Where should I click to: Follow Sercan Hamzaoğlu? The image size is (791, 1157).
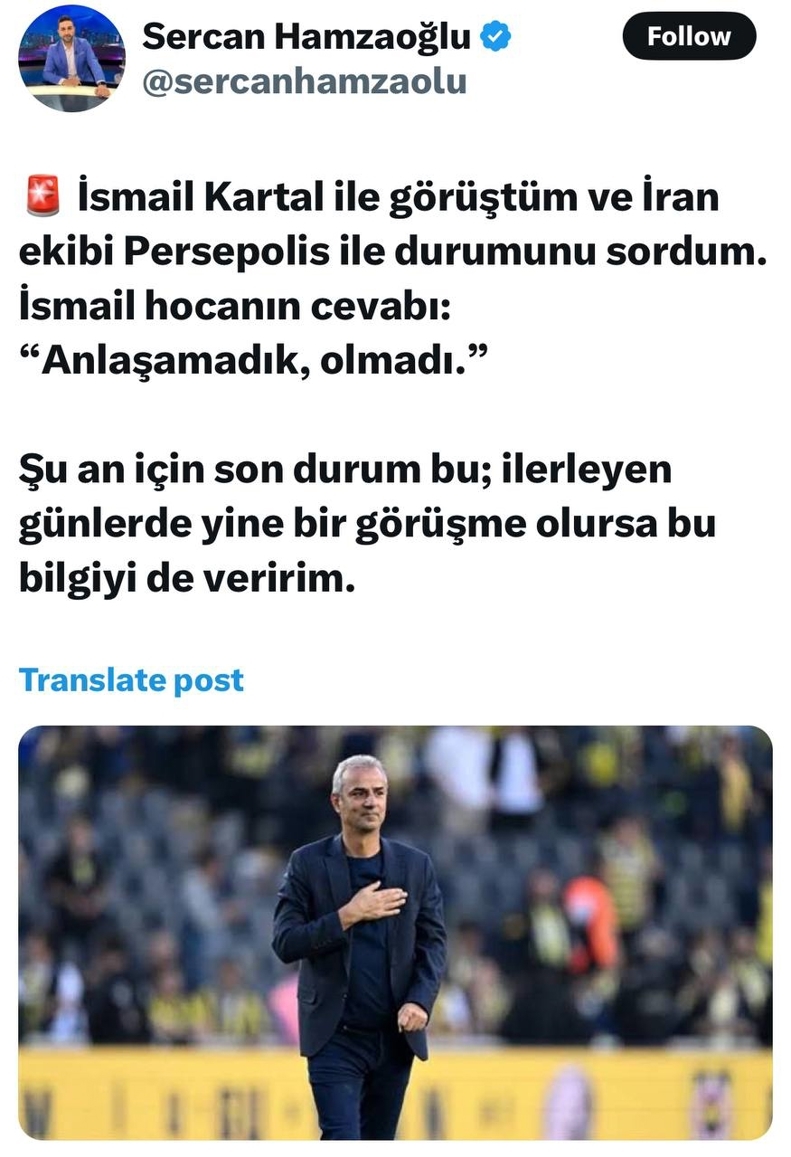[x=688, y=38]
